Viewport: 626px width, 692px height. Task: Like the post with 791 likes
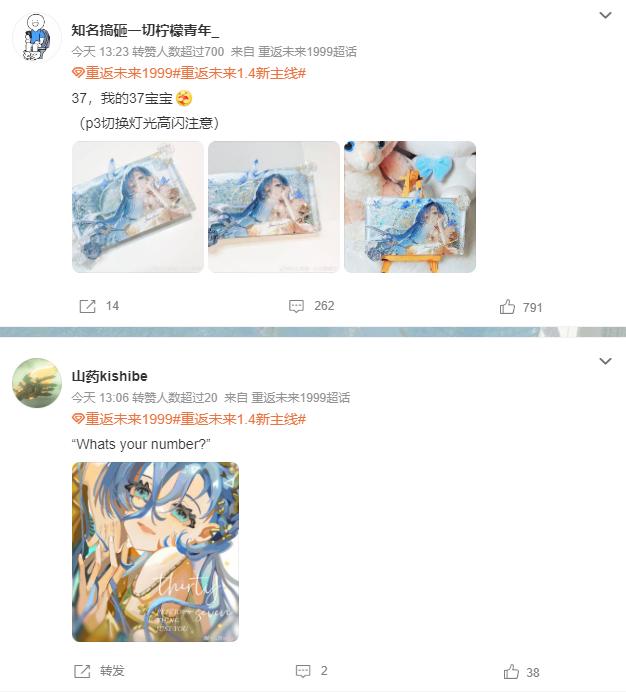(x=521, y=307)
